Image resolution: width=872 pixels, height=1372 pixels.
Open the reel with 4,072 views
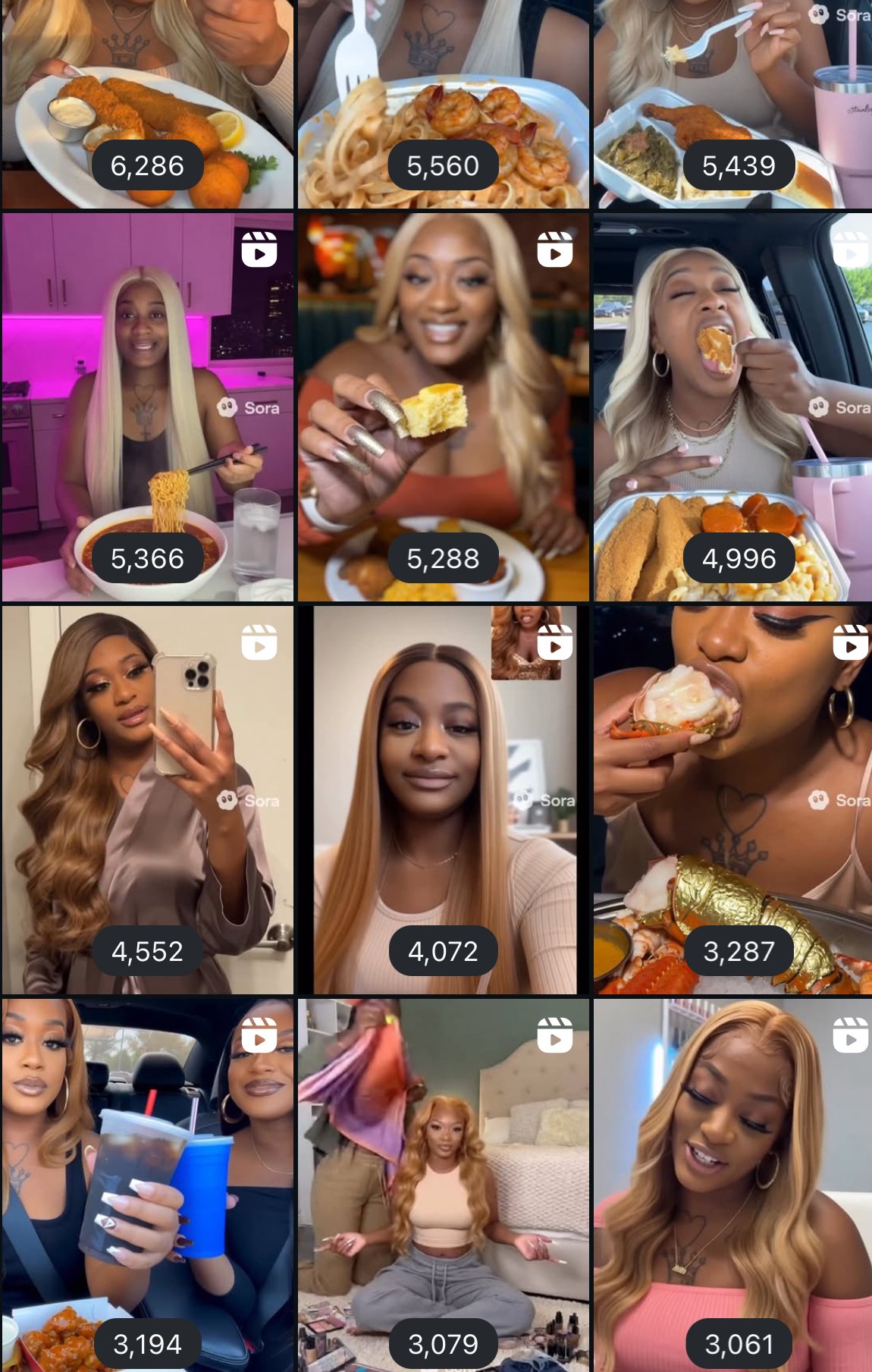(x=443, y=799)
